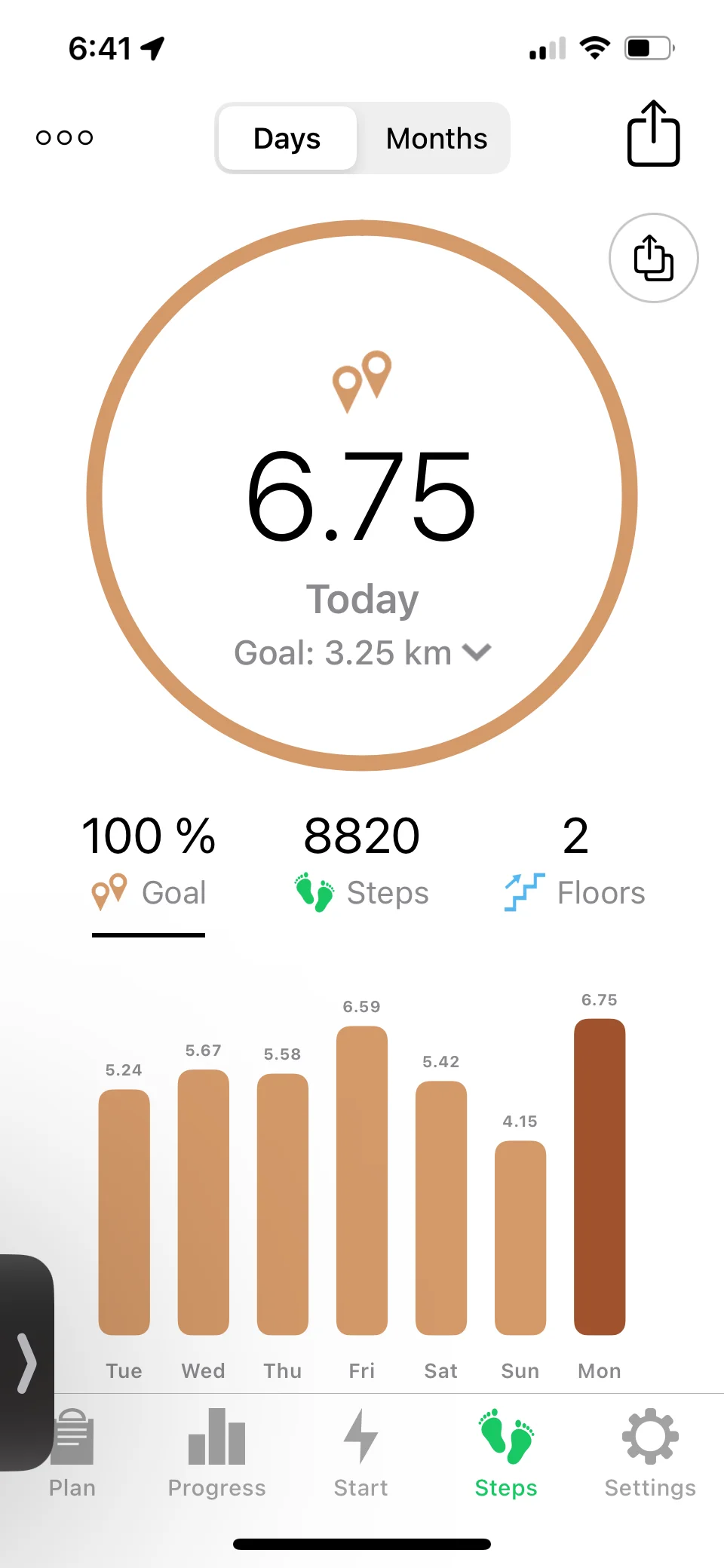The image size is (724, 1568).
Task: Tap the share icon in the top bar
Action: pos(653,134)
